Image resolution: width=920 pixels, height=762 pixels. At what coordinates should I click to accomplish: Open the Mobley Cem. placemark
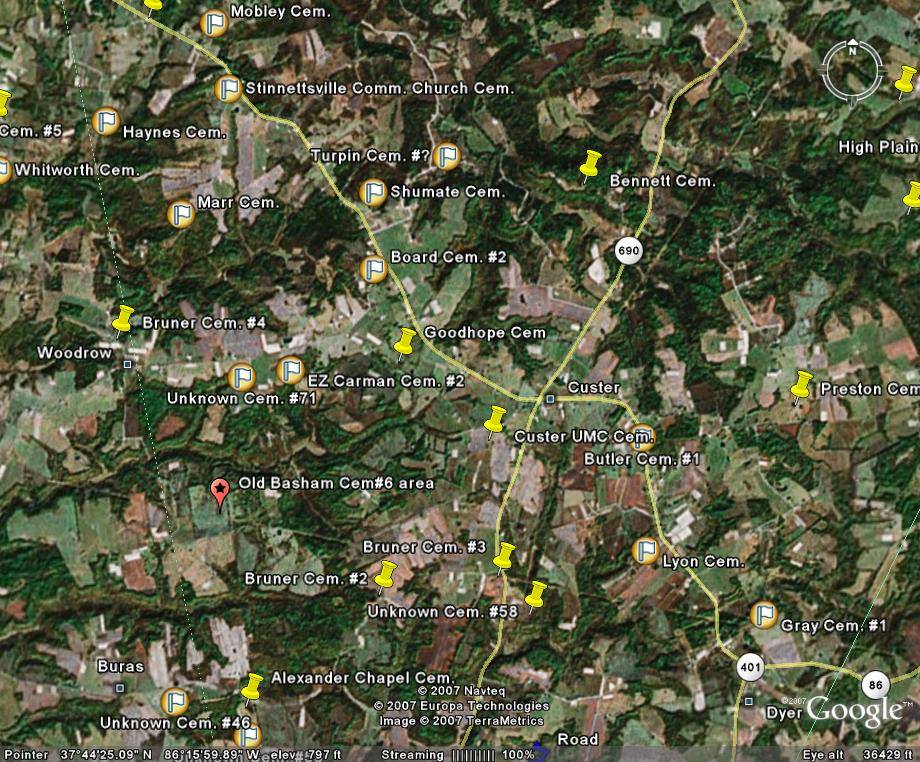pos(214,22)
